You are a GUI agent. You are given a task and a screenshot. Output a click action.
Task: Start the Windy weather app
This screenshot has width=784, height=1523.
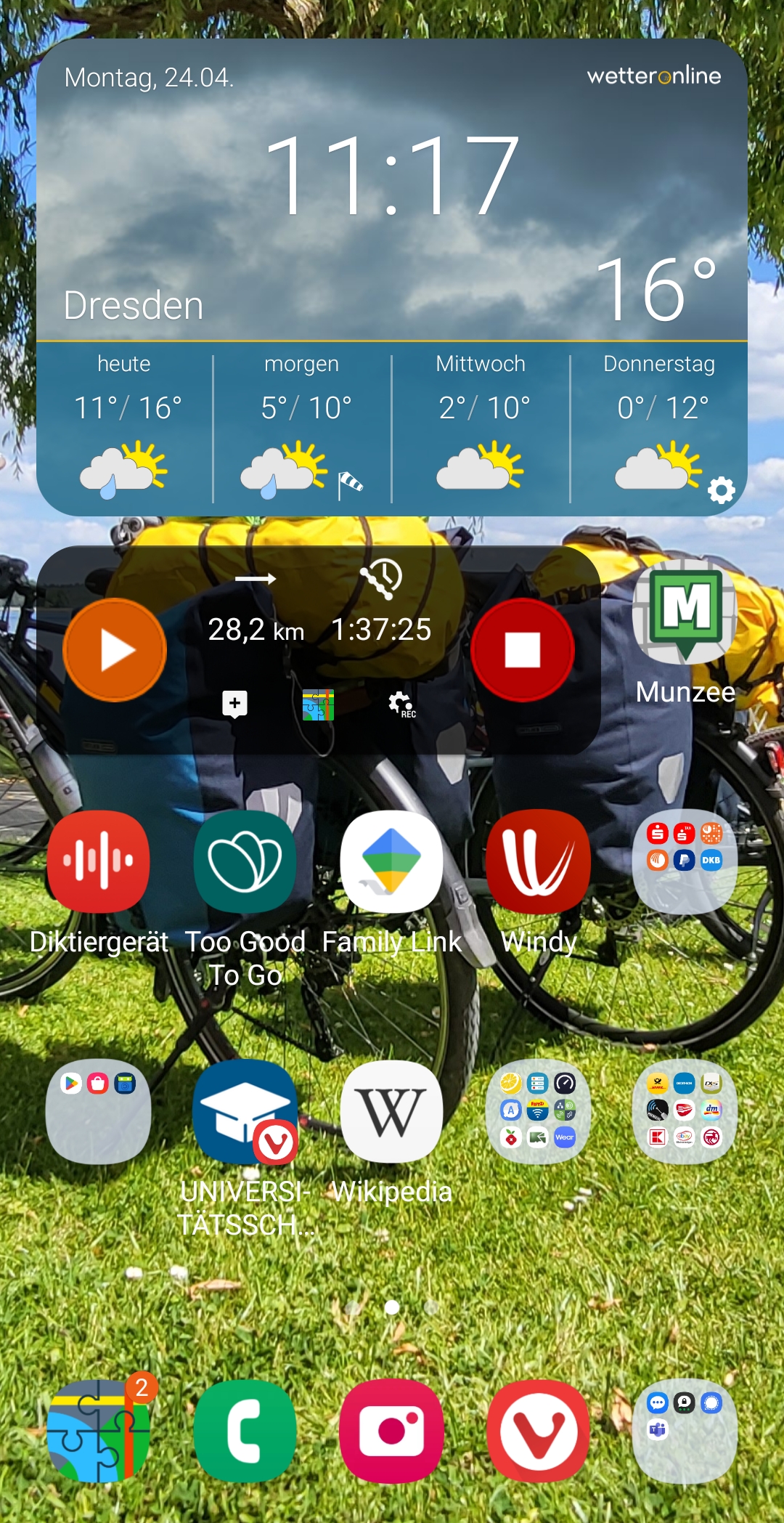click(538, 861)
